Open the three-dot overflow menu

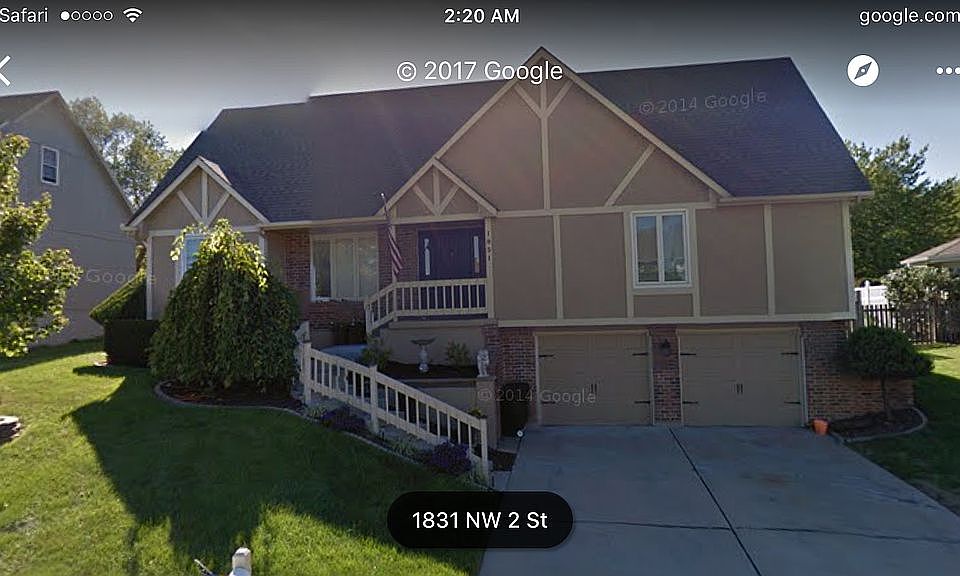[947, 70]
